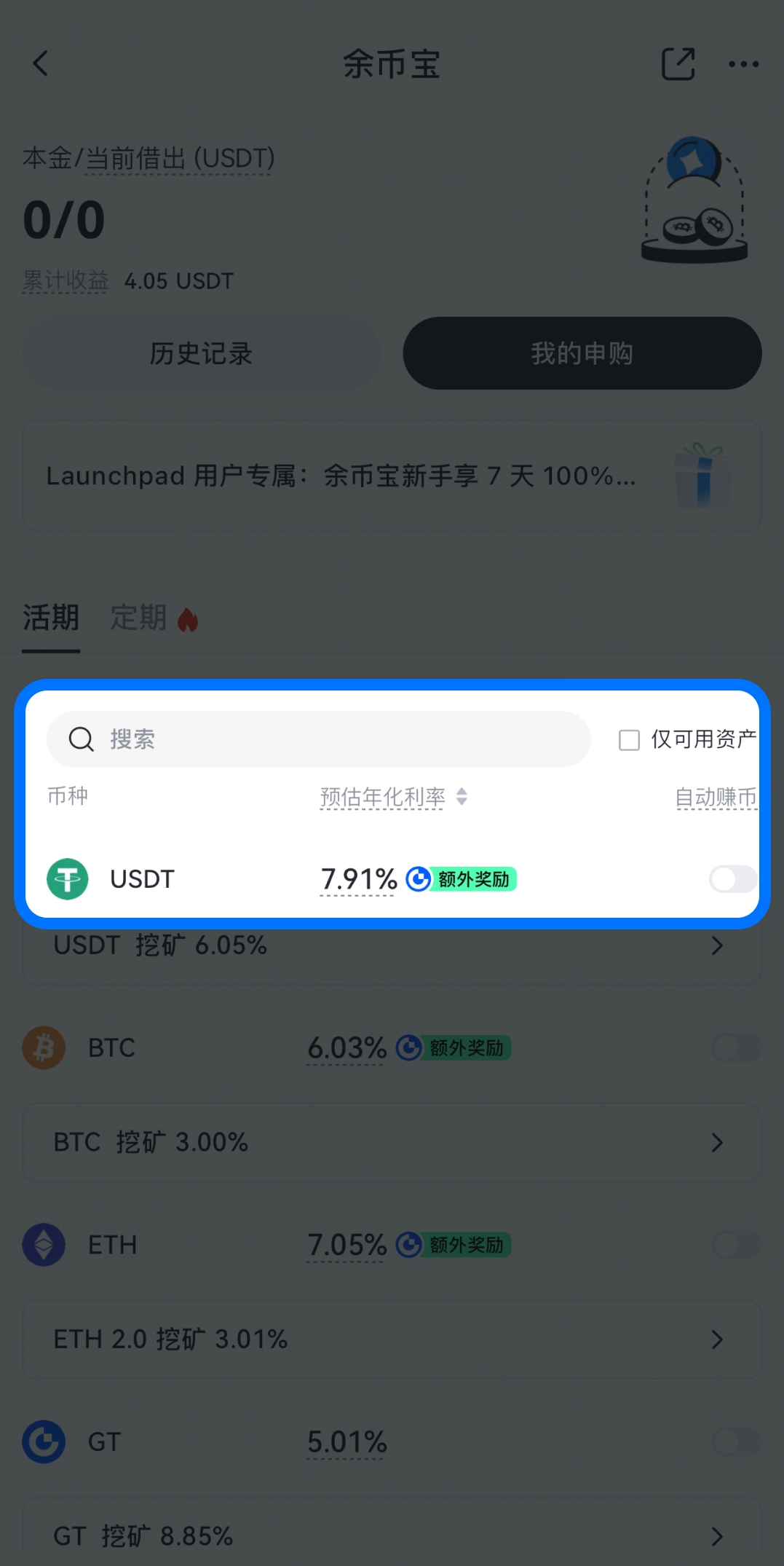Enable auto-earn toggle for USDT

(733, 879)
